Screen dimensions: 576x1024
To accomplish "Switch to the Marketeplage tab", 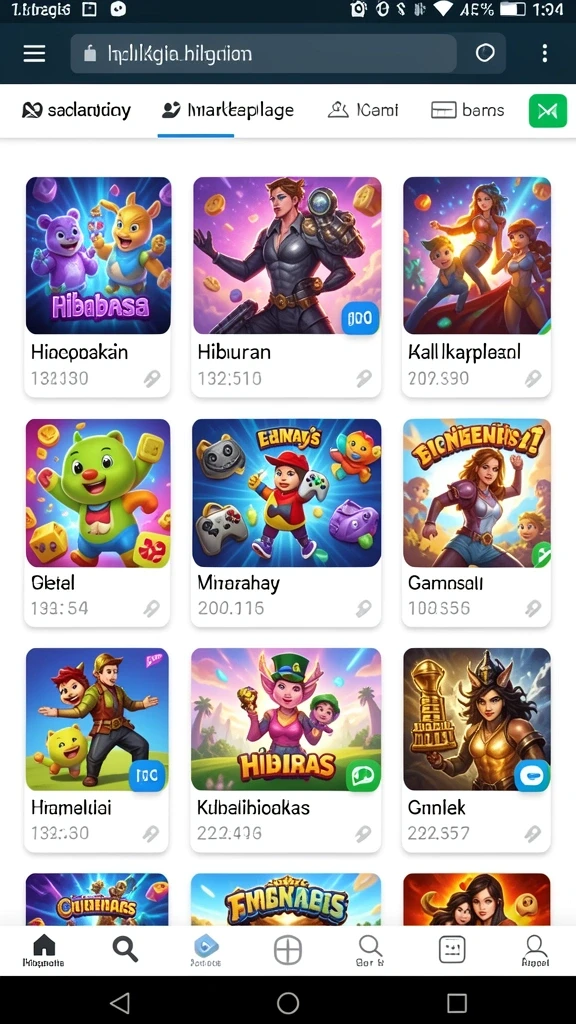I will click(228, 110).
